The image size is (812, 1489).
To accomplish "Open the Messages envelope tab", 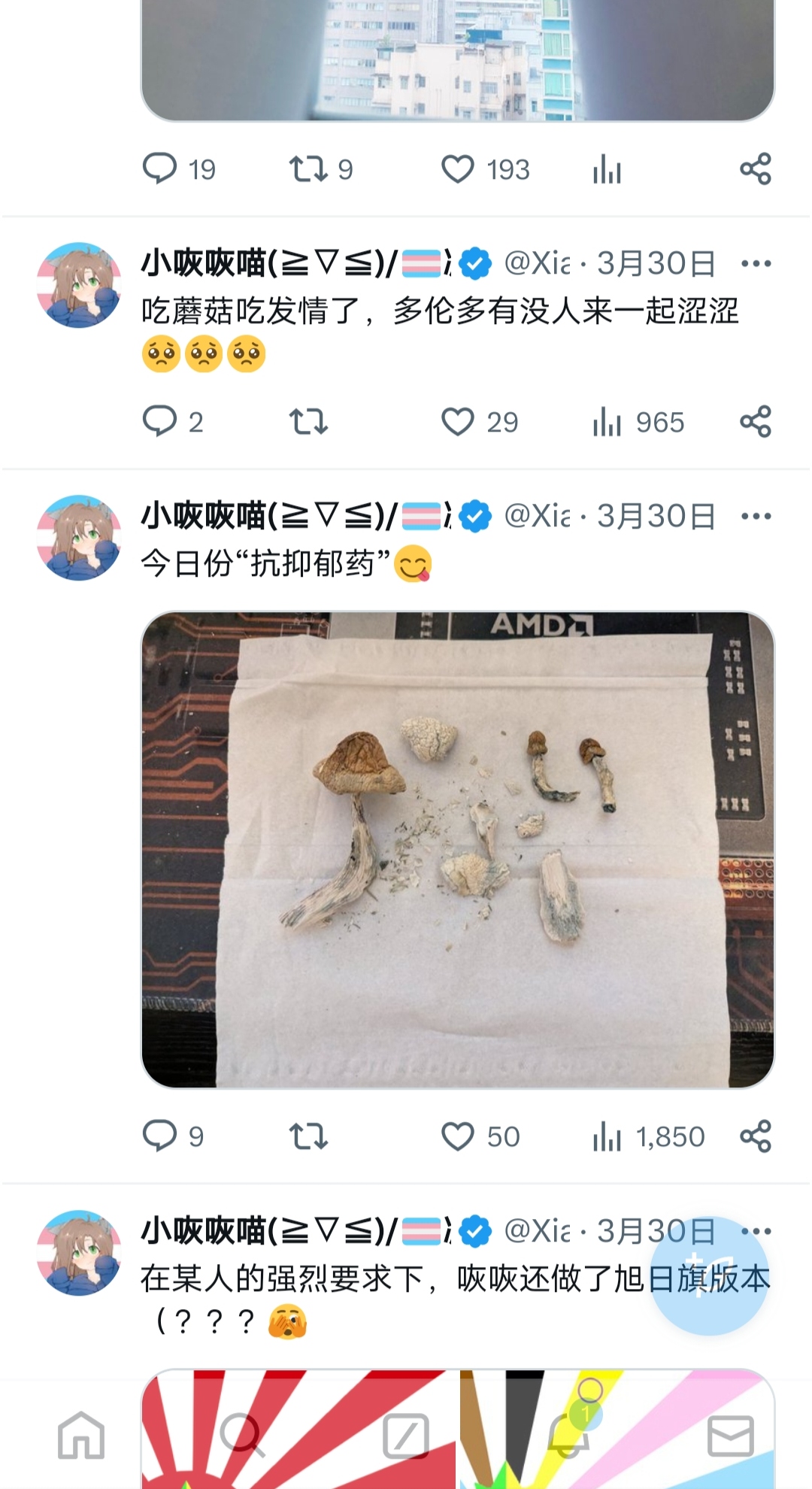I will click(731, 1436).
